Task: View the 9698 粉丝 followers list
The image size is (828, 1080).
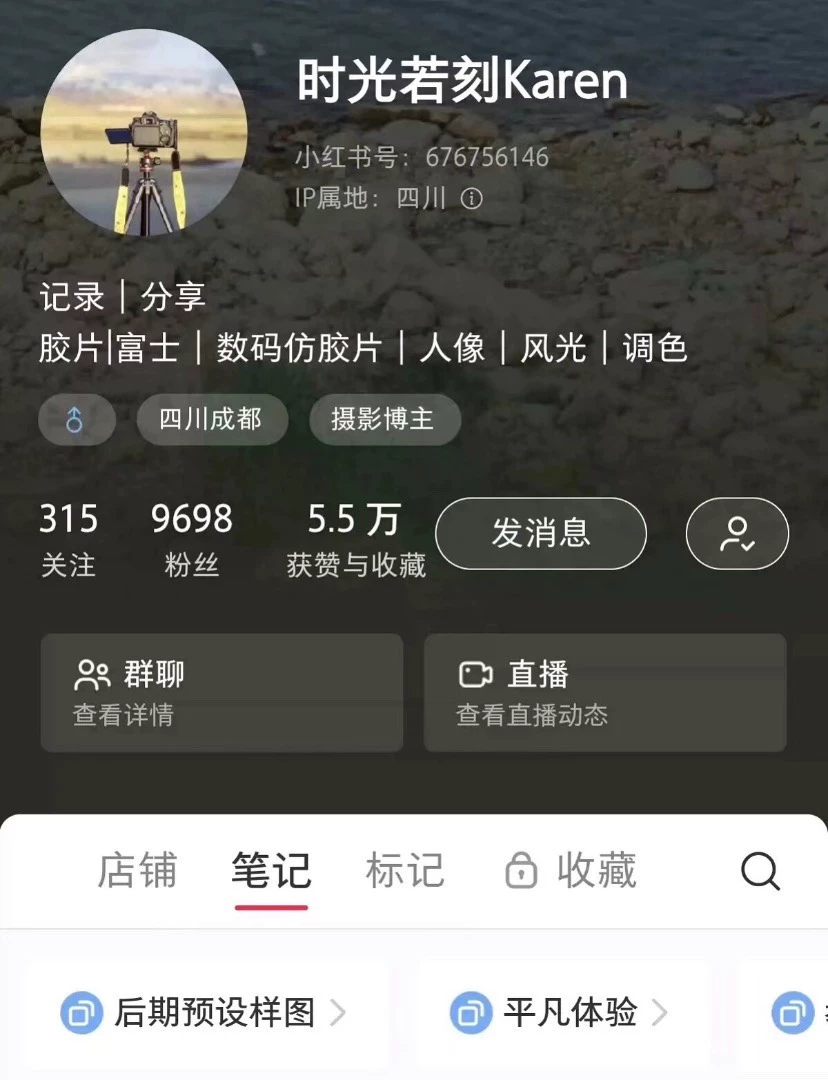Action: tap(191, 540)
